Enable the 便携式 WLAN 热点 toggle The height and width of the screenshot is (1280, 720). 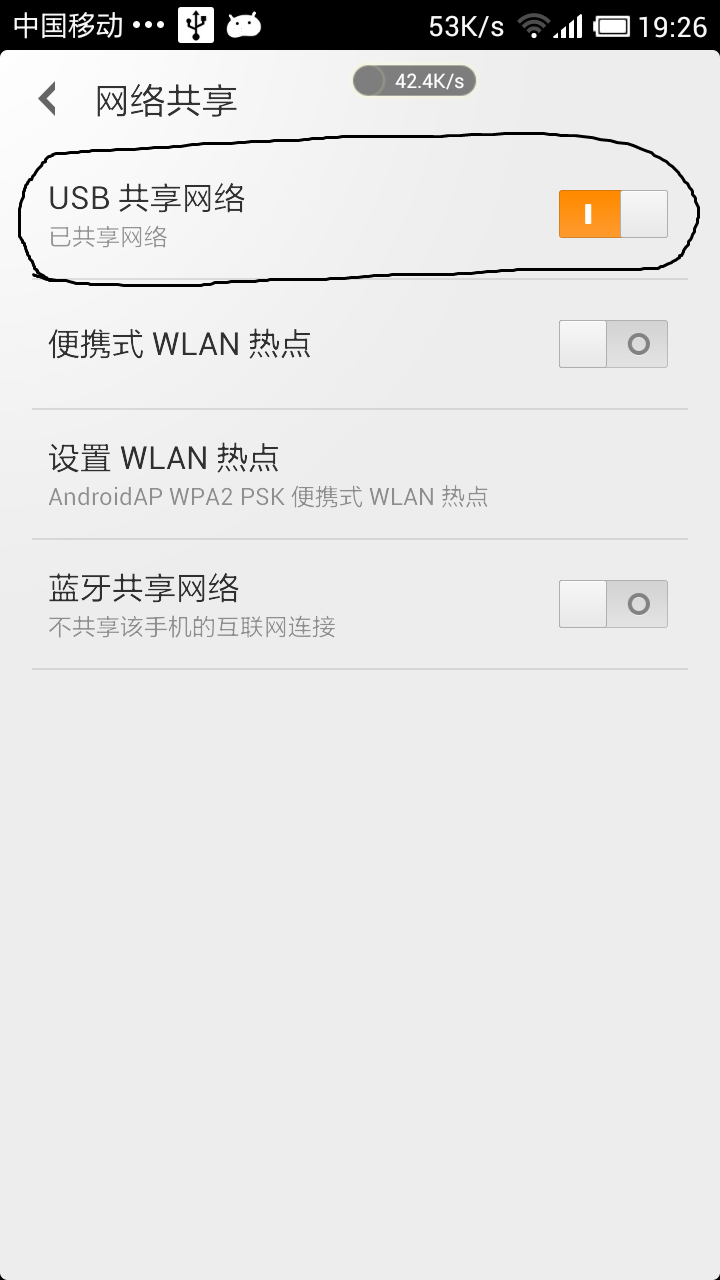pos(612,343)
